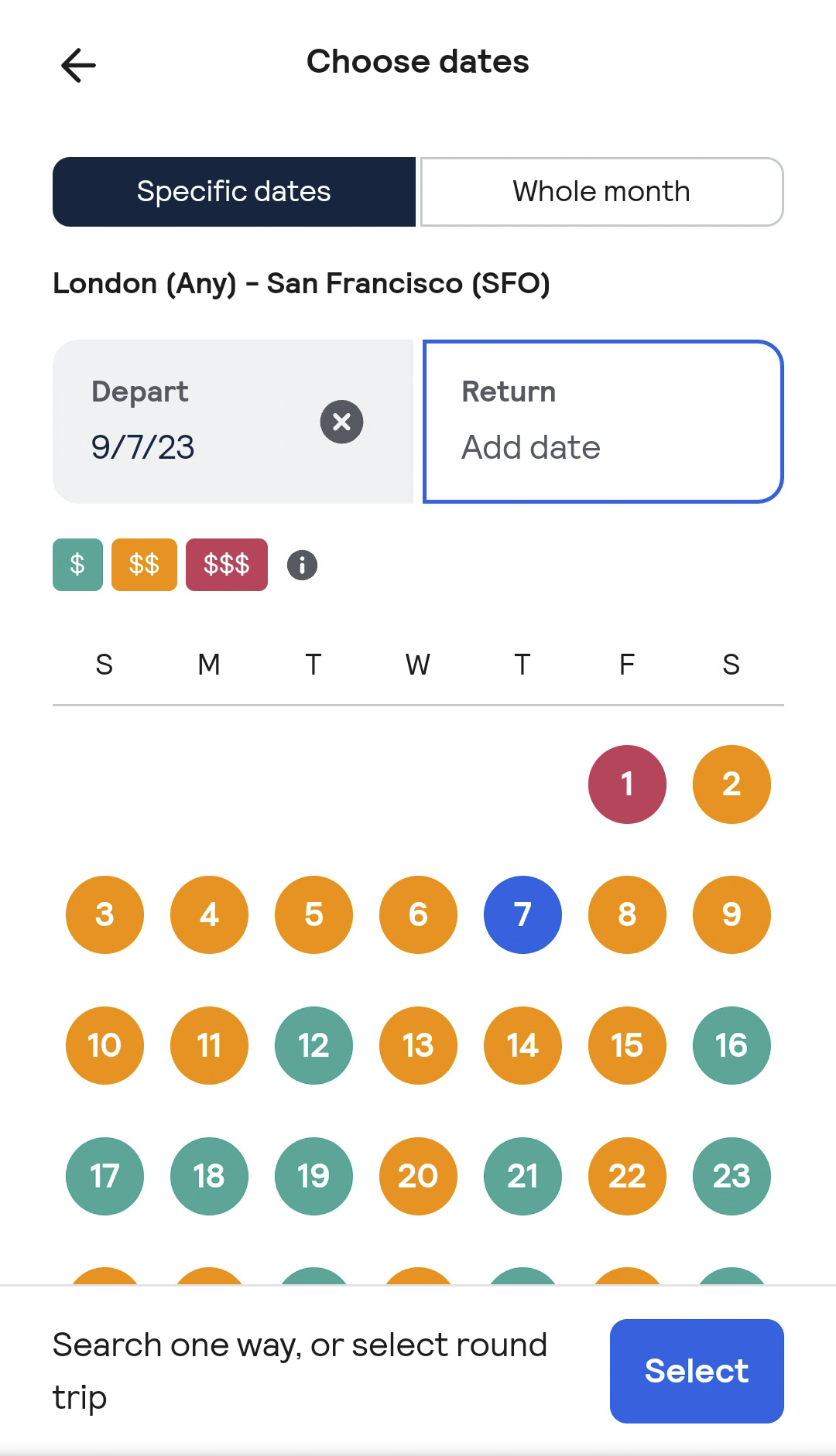Choose day 10 on the calendar
Viewport: 836px width, 1456px height.
click(x=104, y=1045)
